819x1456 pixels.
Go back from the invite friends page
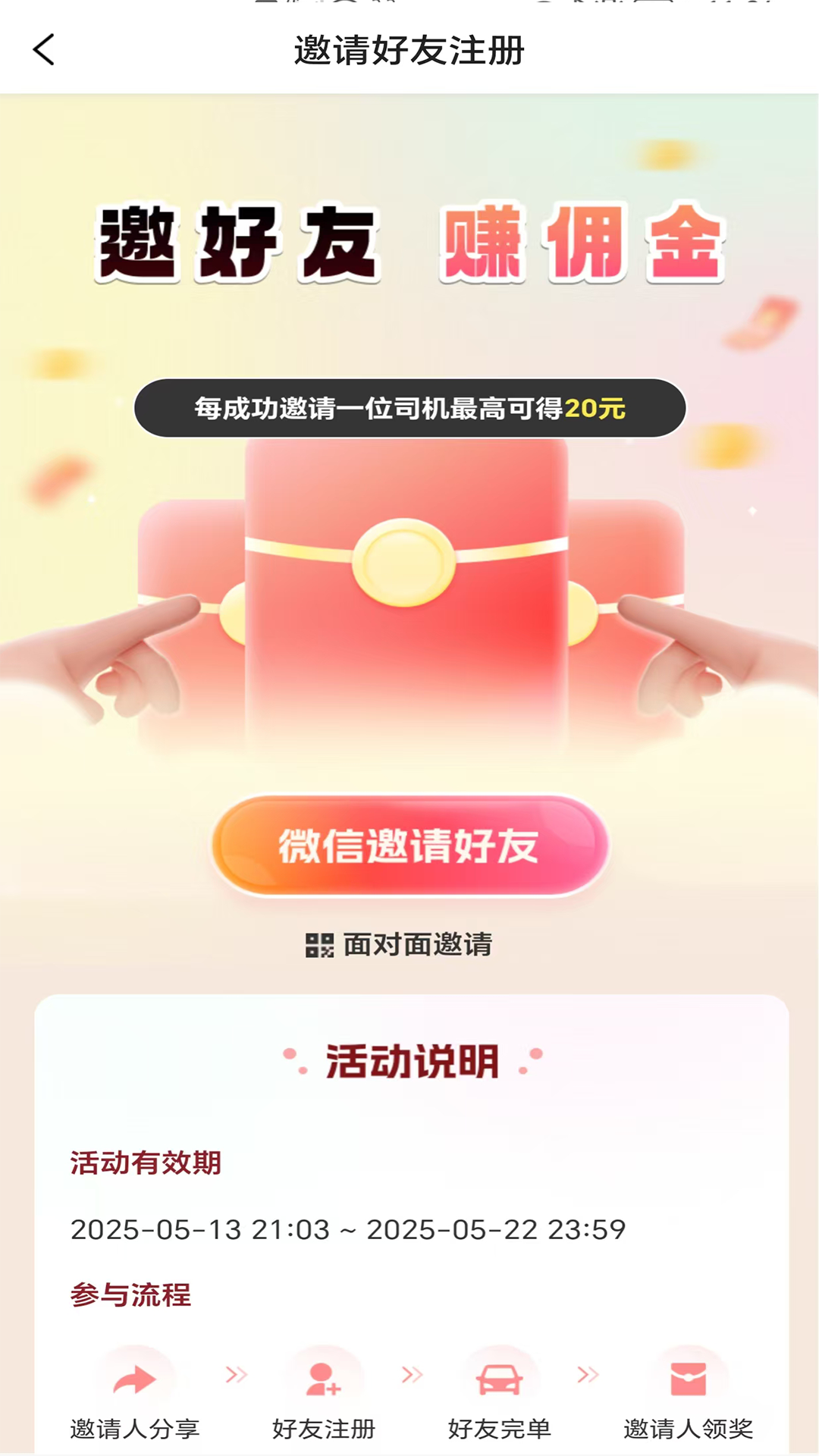44,50
